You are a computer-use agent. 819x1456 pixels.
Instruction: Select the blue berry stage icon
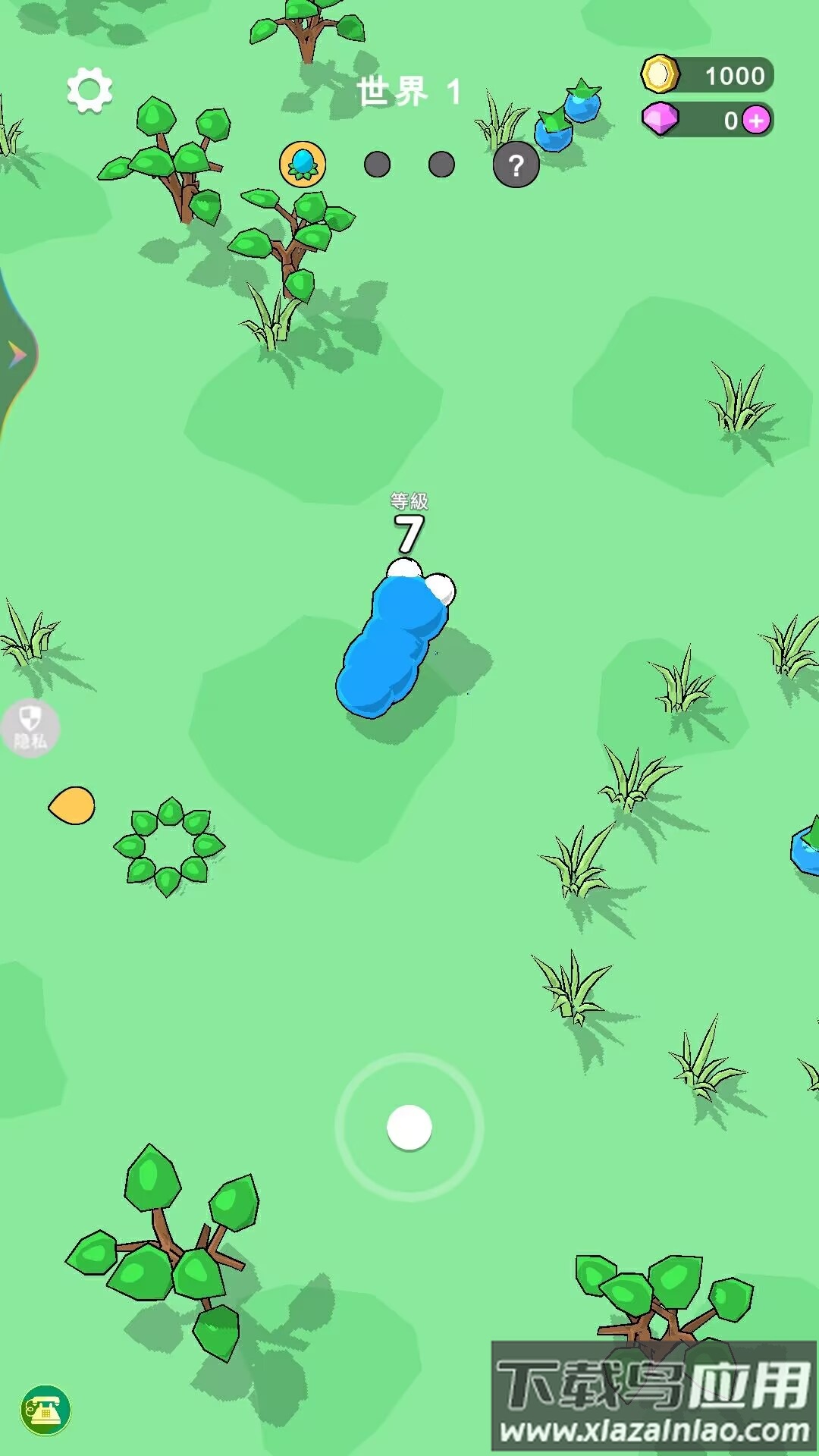(303, 164)
